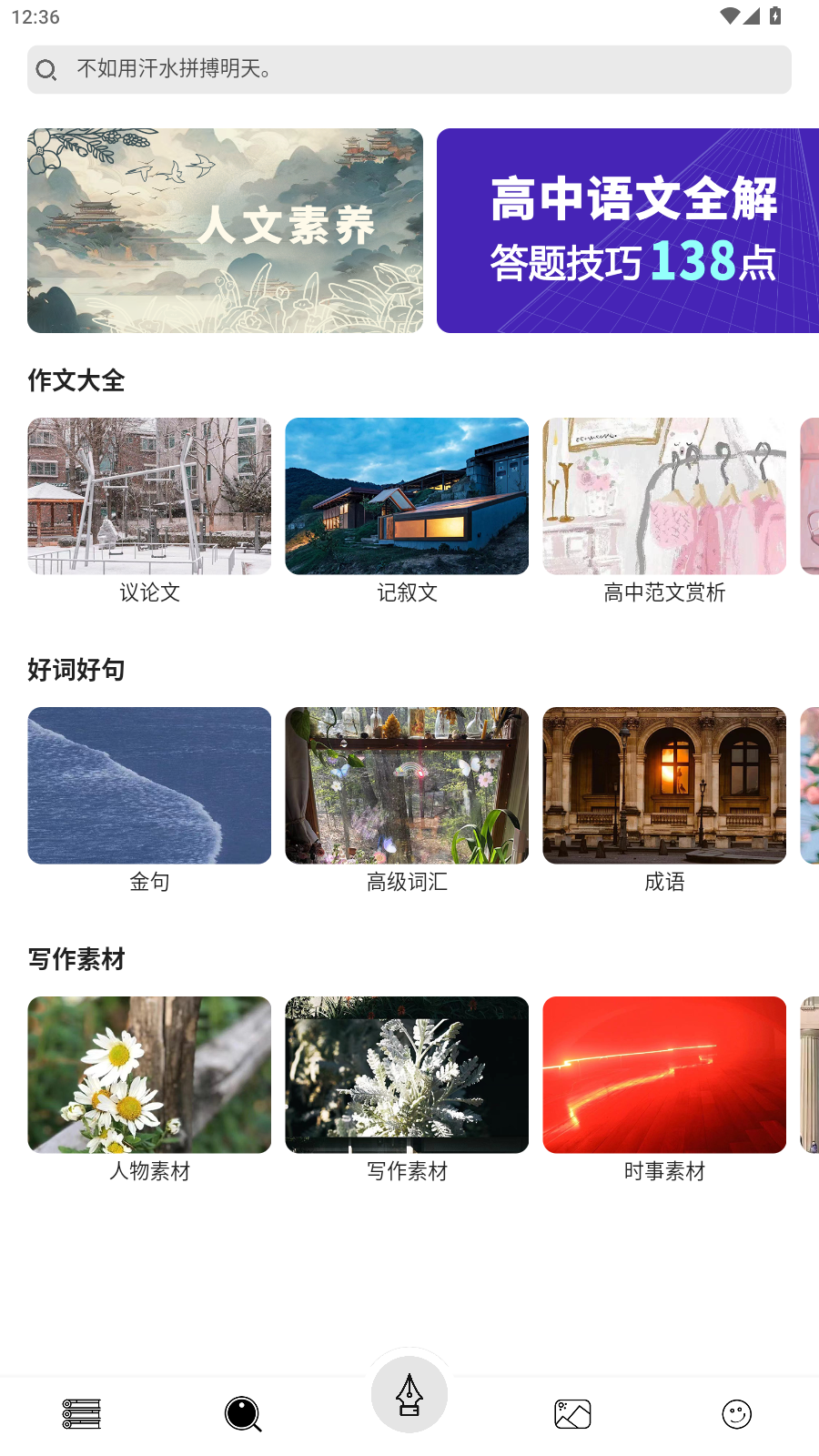This screenshot has height=1456, width=819.
Task: Open the 人物素材 card
Action: point(149,1075)
